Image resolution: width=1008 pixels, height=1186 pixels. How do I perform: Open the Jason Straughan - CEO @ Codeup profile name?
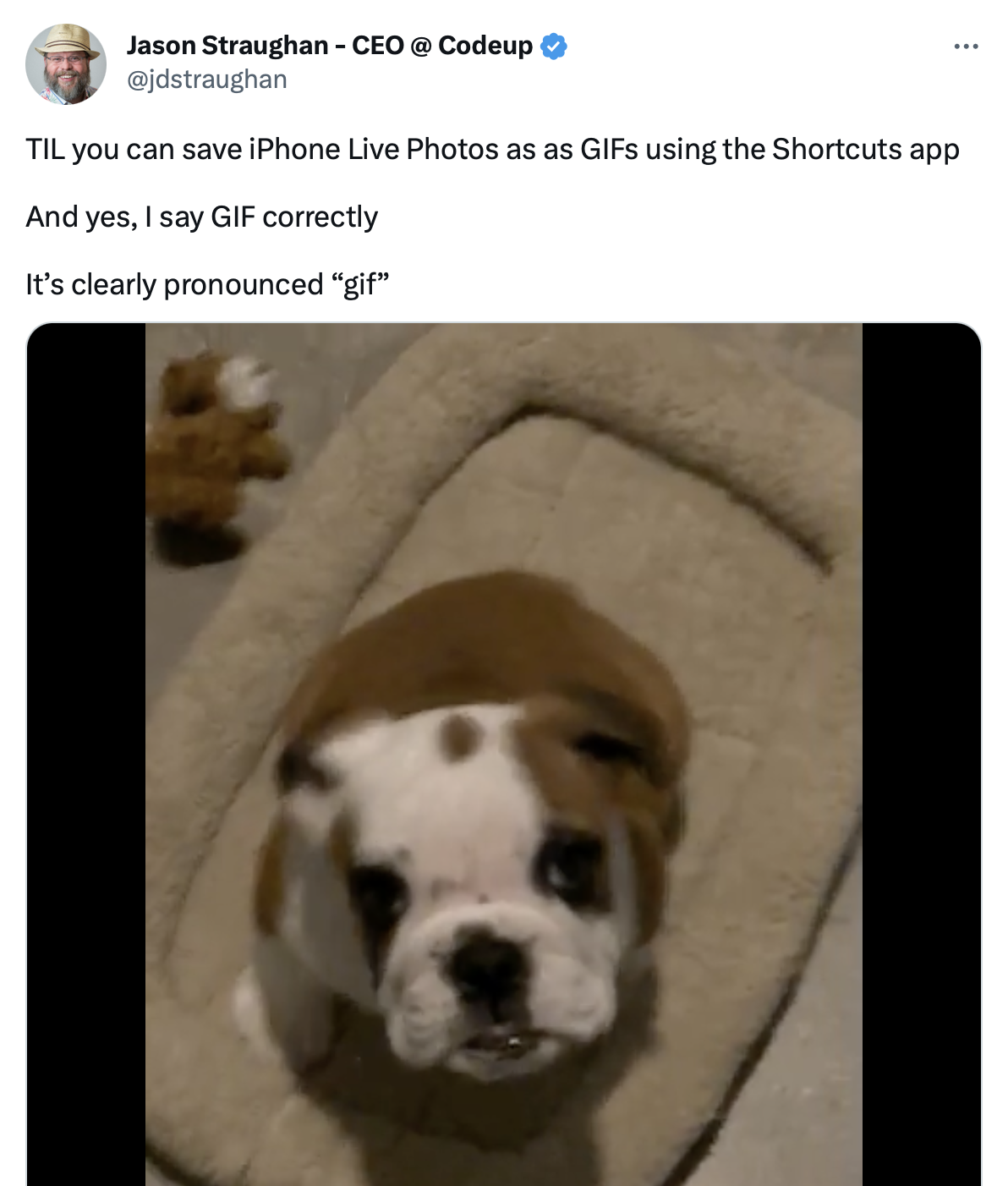pyautogui.click(x=330, y=46)
